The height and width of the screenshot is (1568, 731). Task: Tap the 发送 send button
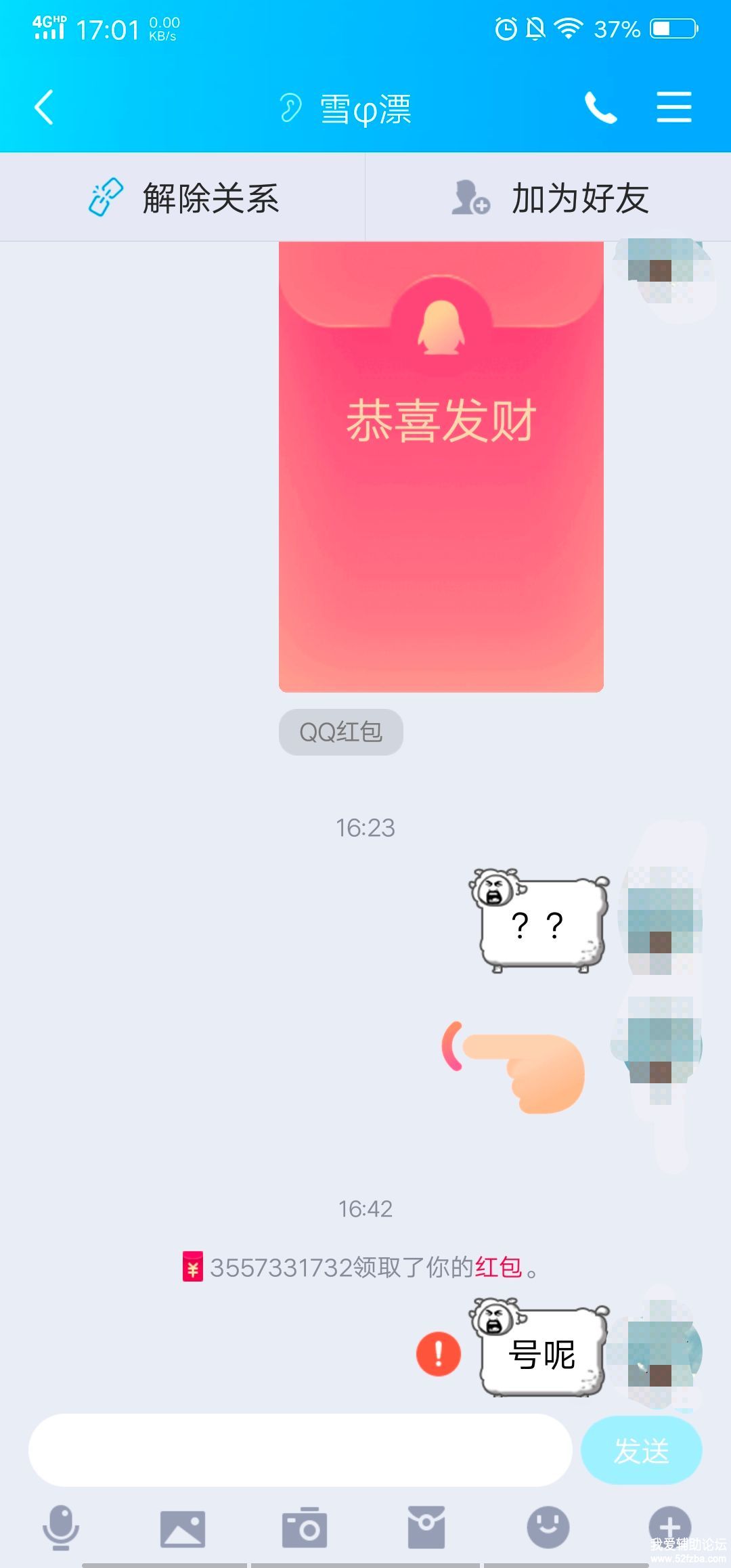[641, 1450]
